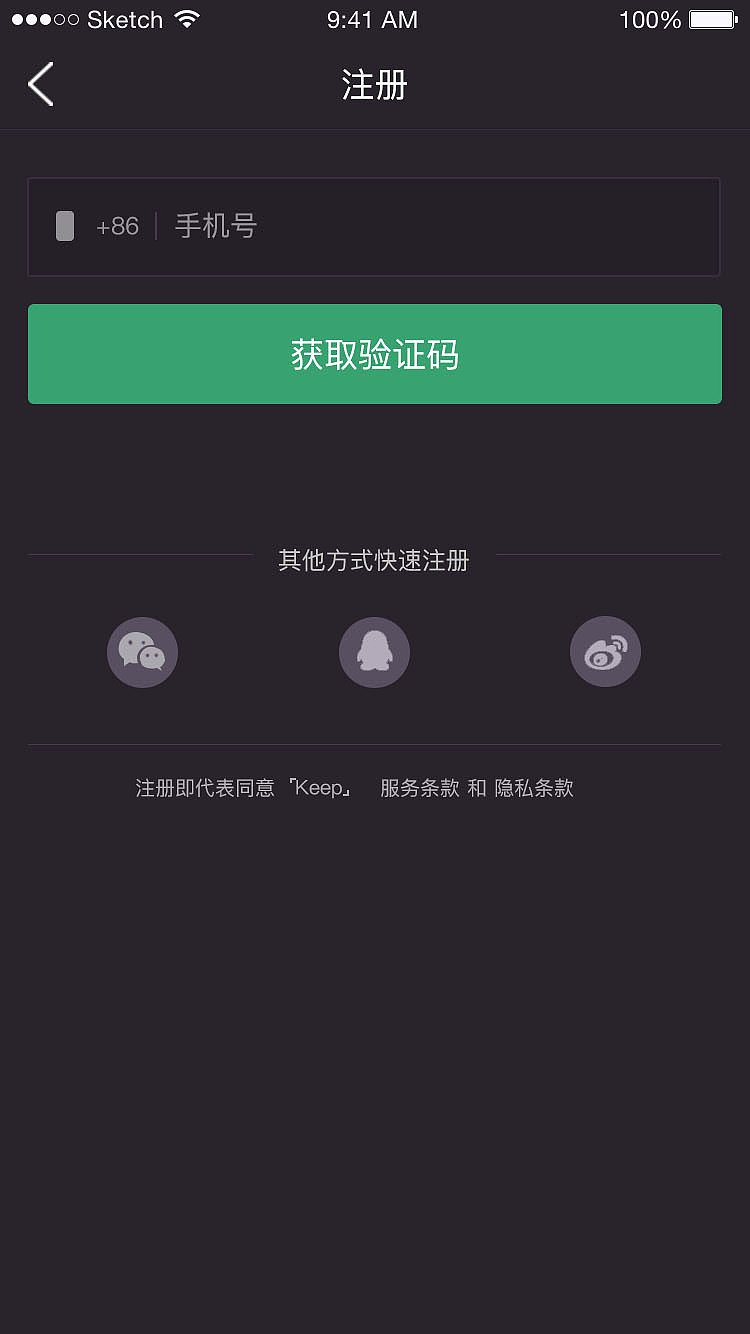Tap 获取验证码 to request verification code
This screenshot has width=750, height=1334.
click(x=374, y=354)
